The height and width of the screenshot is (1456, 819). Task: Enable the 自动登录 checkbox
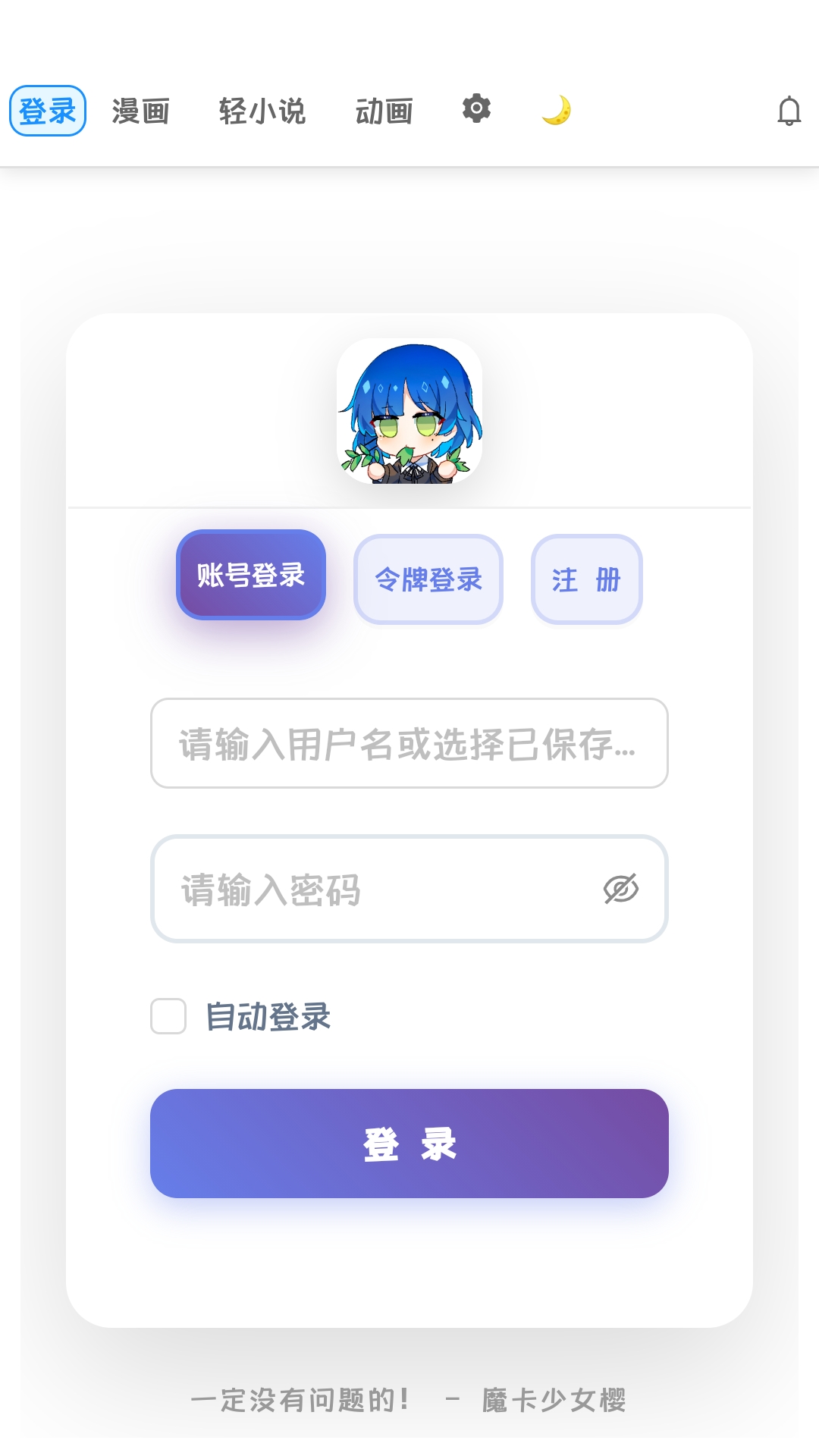pos(168,1016)
